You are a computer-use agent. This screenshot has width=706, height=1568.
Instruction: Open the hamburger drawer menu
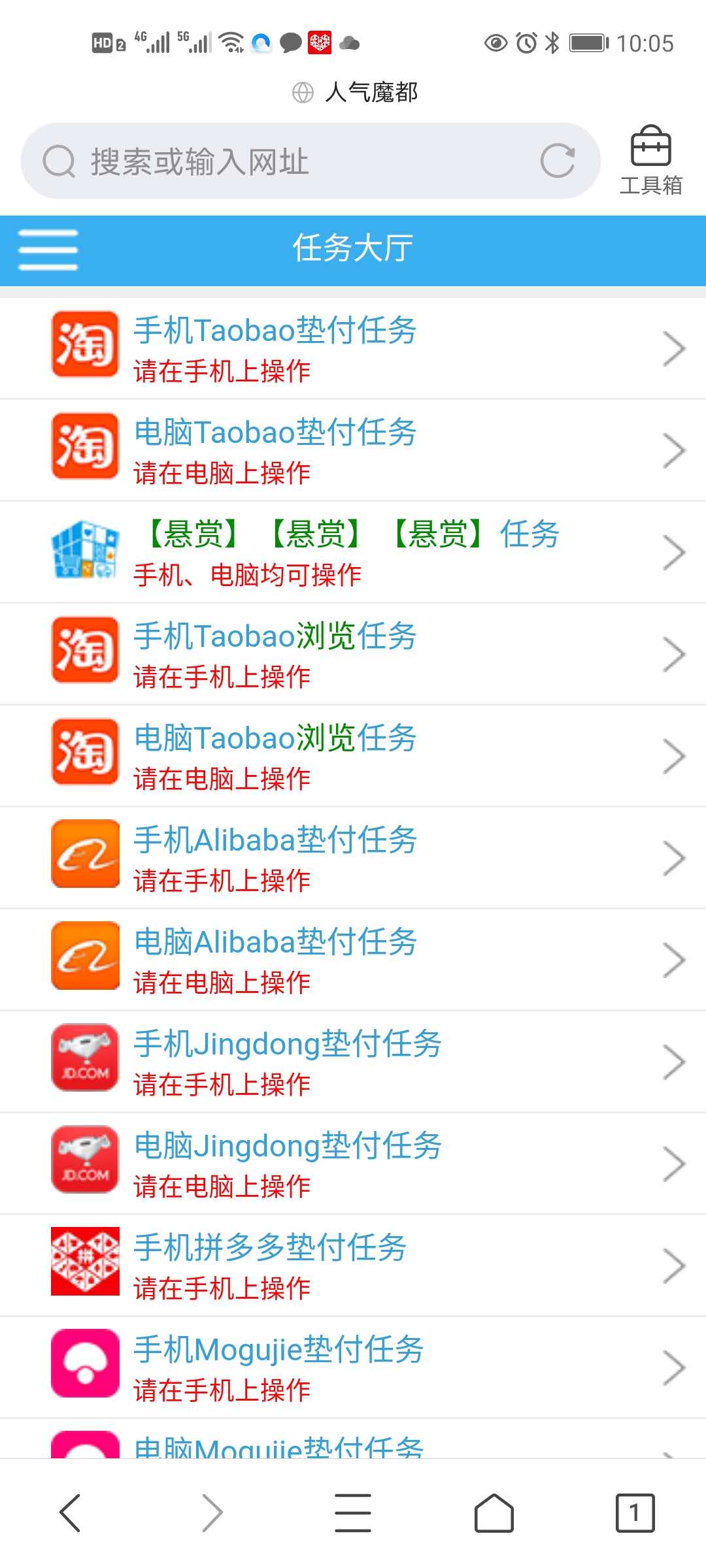[48, 250]
